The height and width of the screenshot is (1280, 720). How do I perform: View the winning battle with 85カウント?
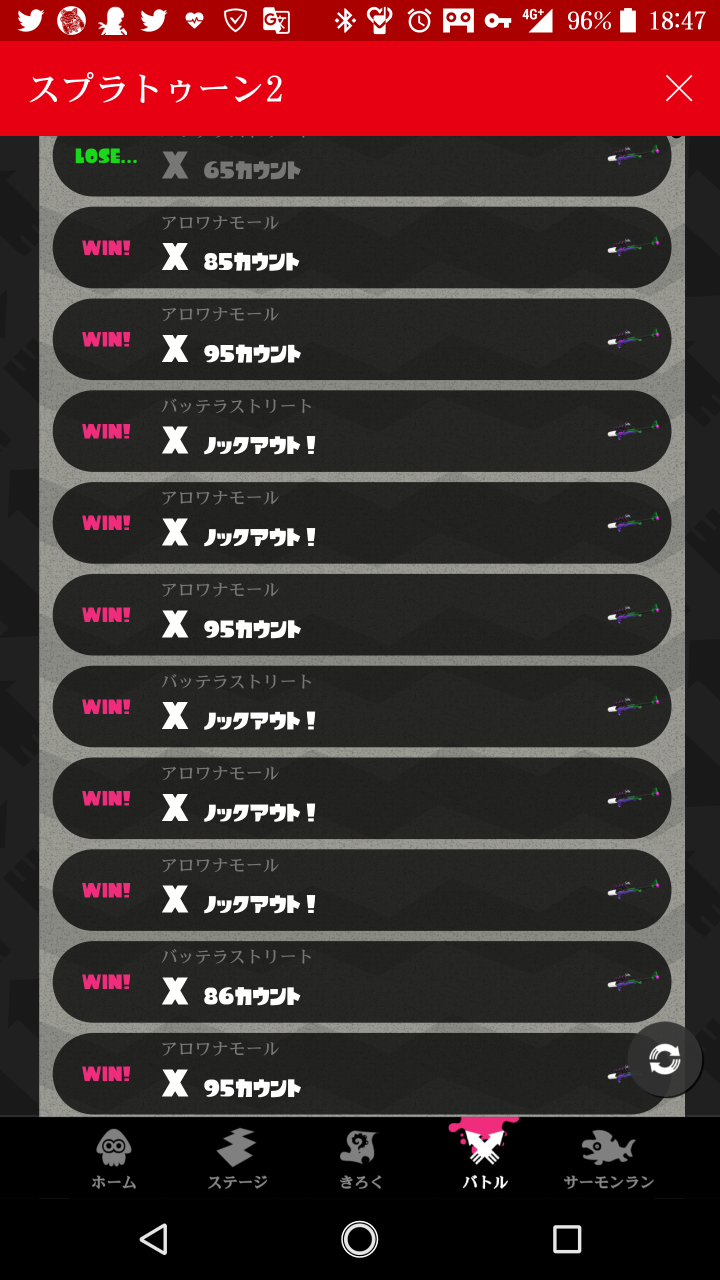coord(360,248)
